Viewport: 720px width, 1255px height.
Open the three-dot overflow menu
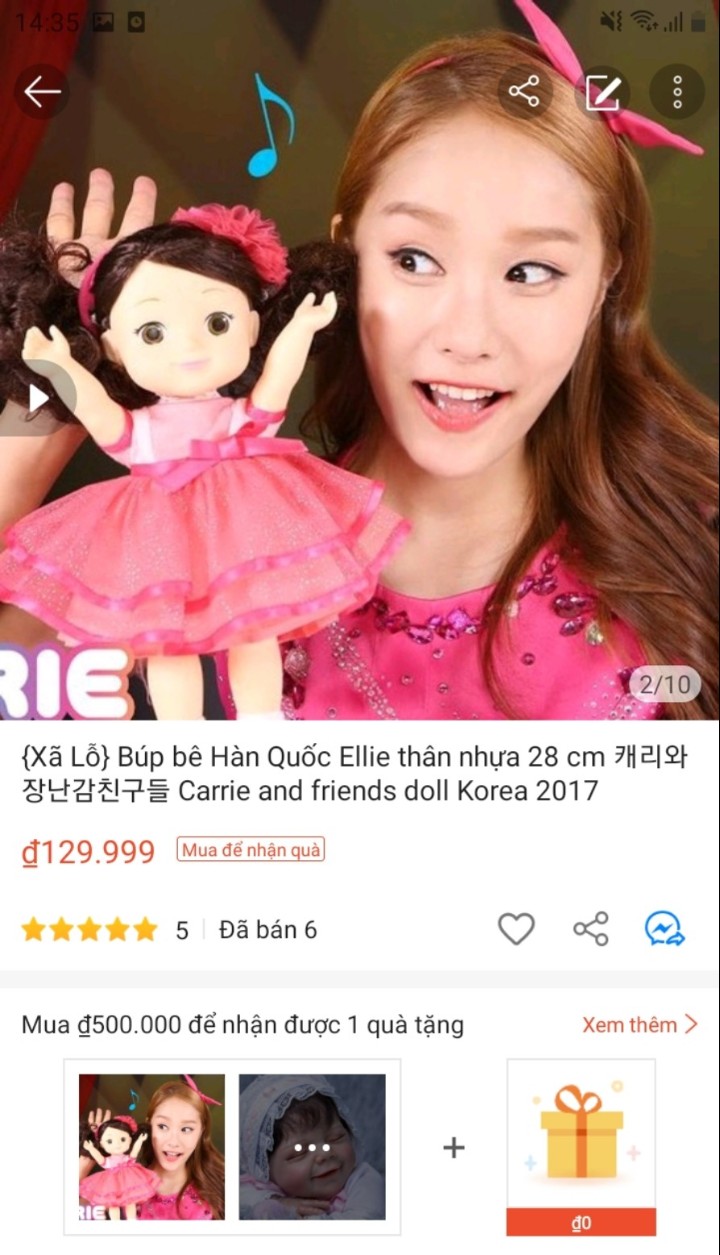[677, 92]
